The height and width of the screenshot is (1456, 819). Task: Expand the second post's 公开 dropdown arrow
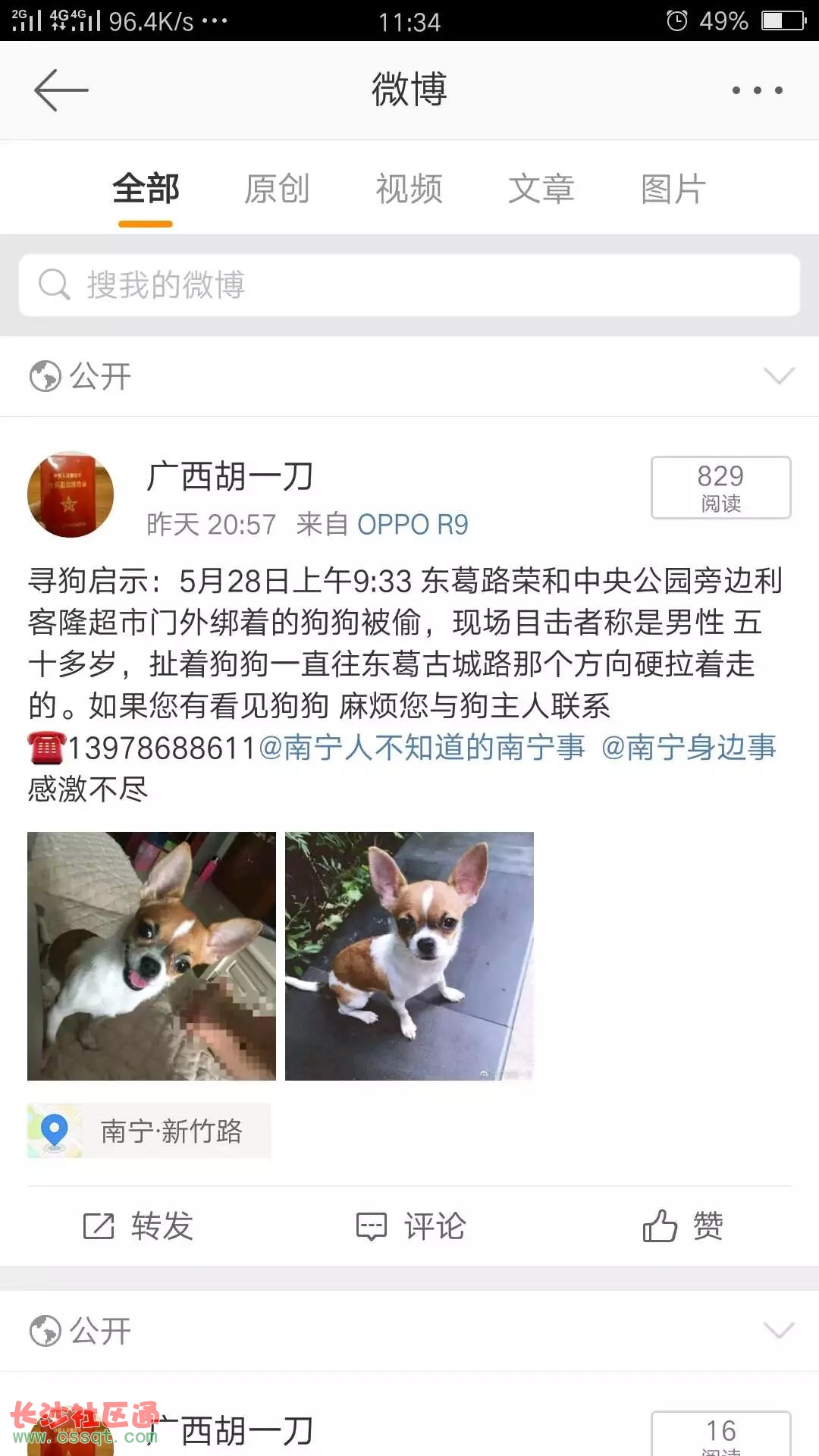[x=779, y=1330]
